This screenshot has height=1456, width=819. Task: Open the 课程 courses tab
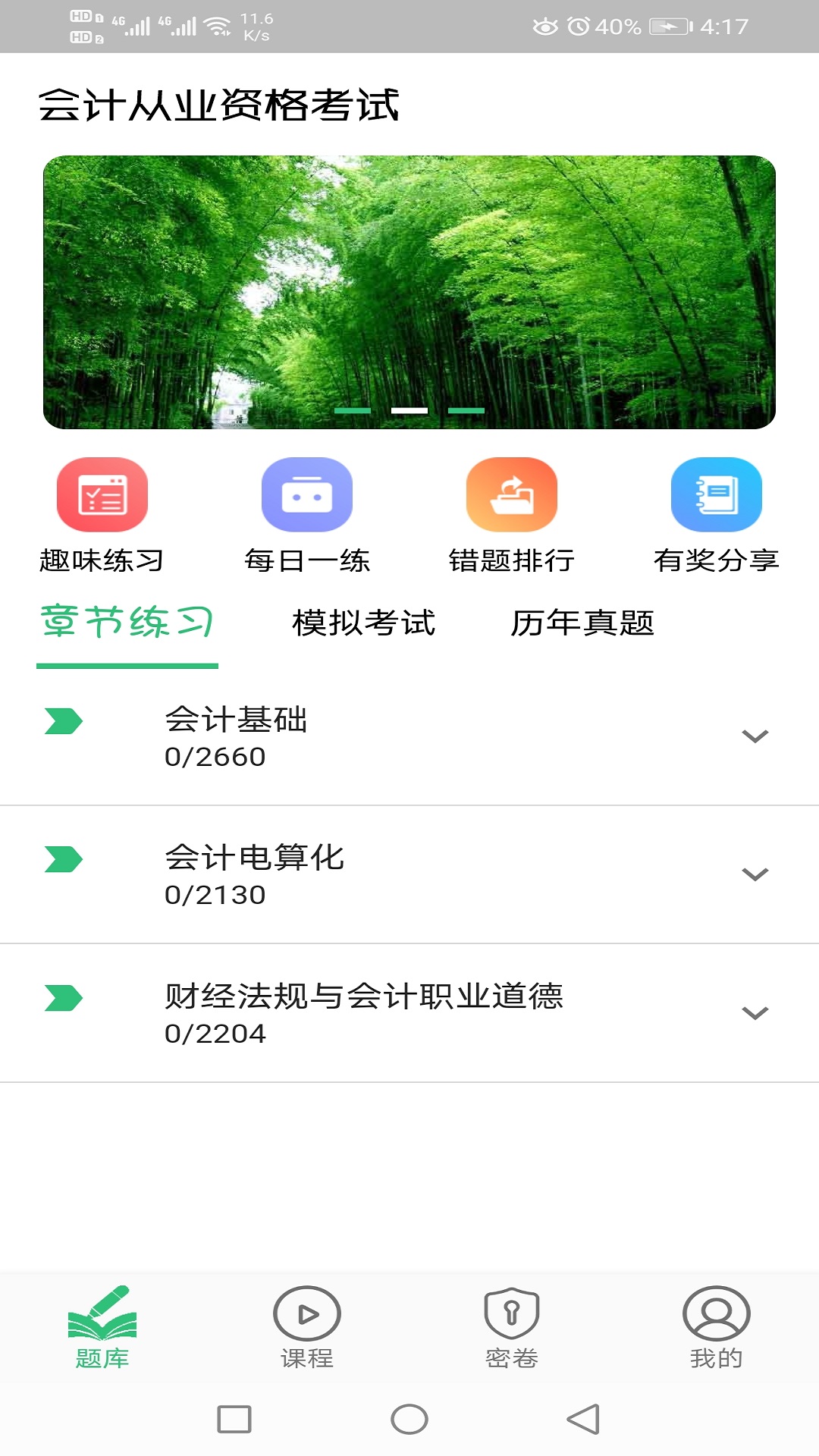tap(306, 1327)
